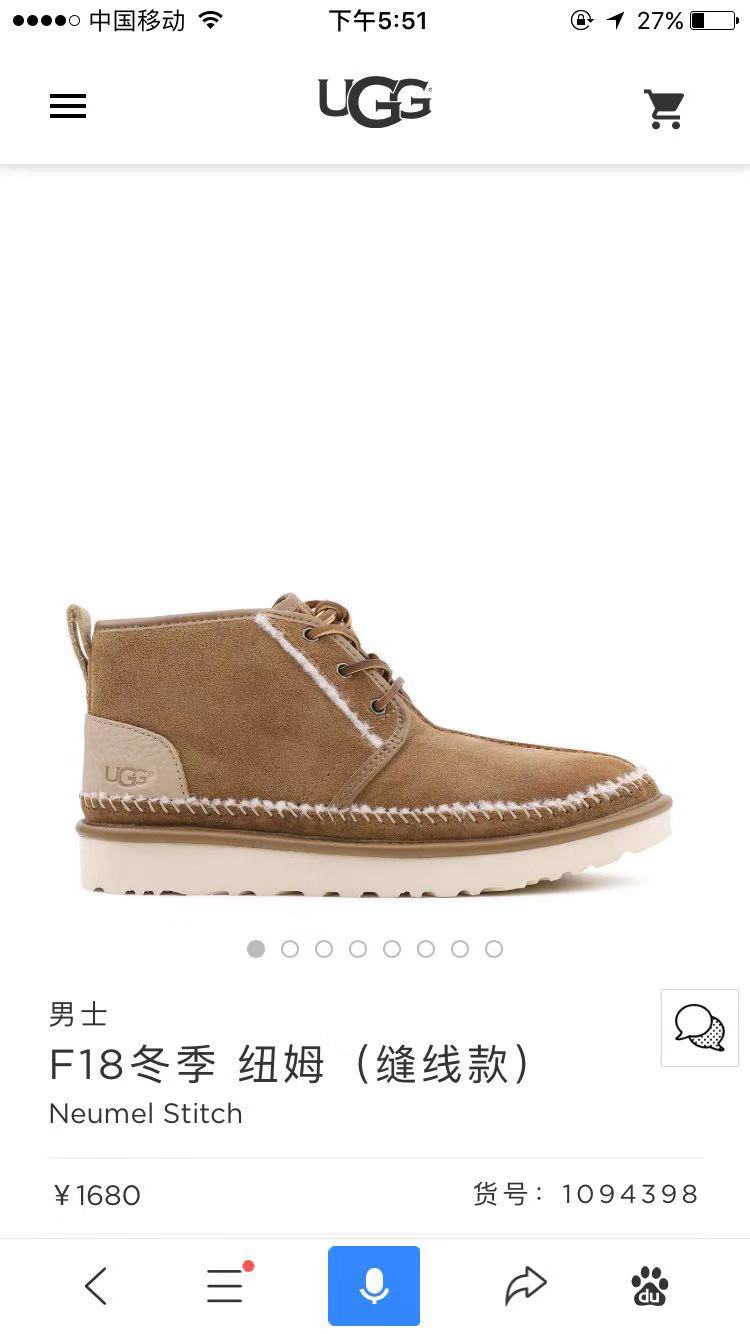
Task: Open the Baidu paw home button
Action: click(x=650, y=1286)
